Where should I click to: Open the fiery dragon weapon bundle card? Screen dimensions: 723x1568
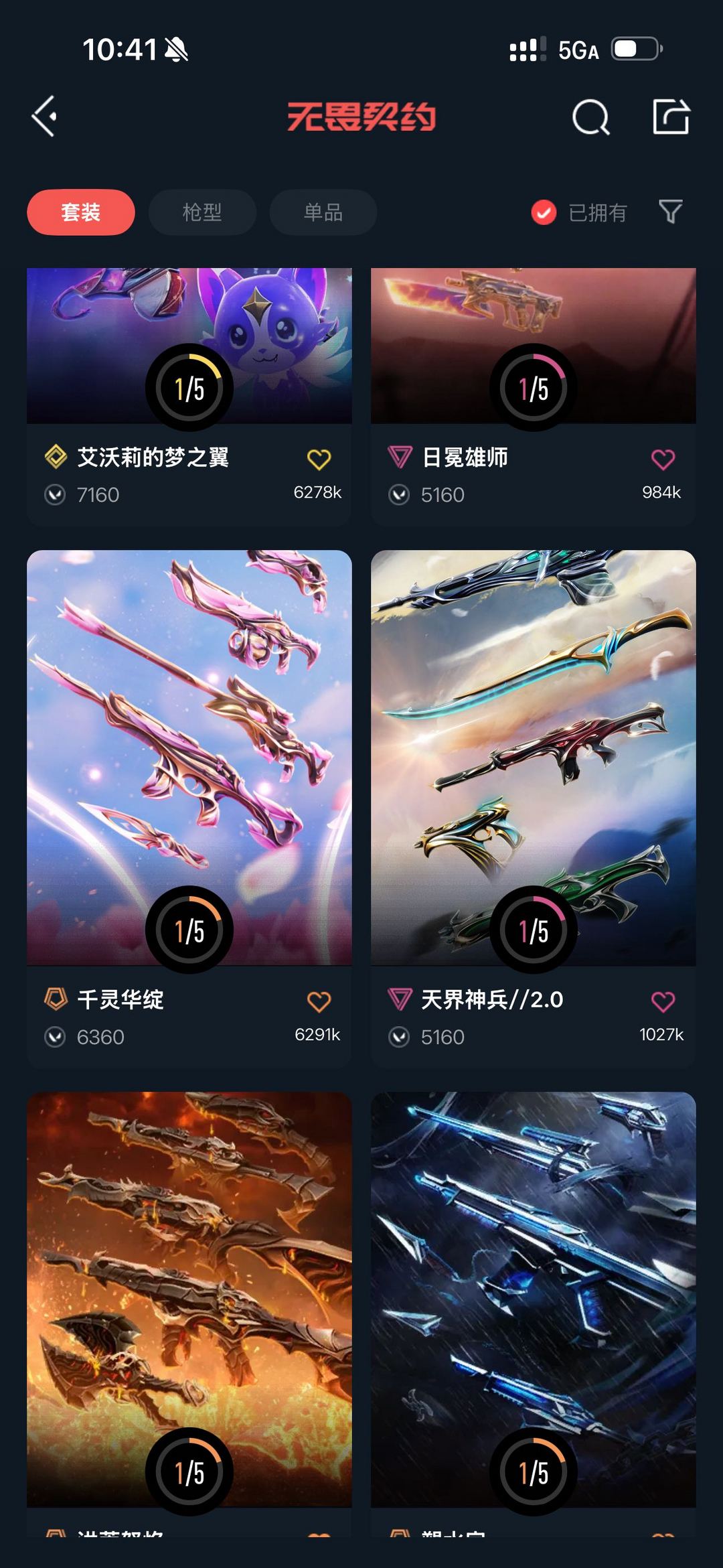(x=189, y=1299)
